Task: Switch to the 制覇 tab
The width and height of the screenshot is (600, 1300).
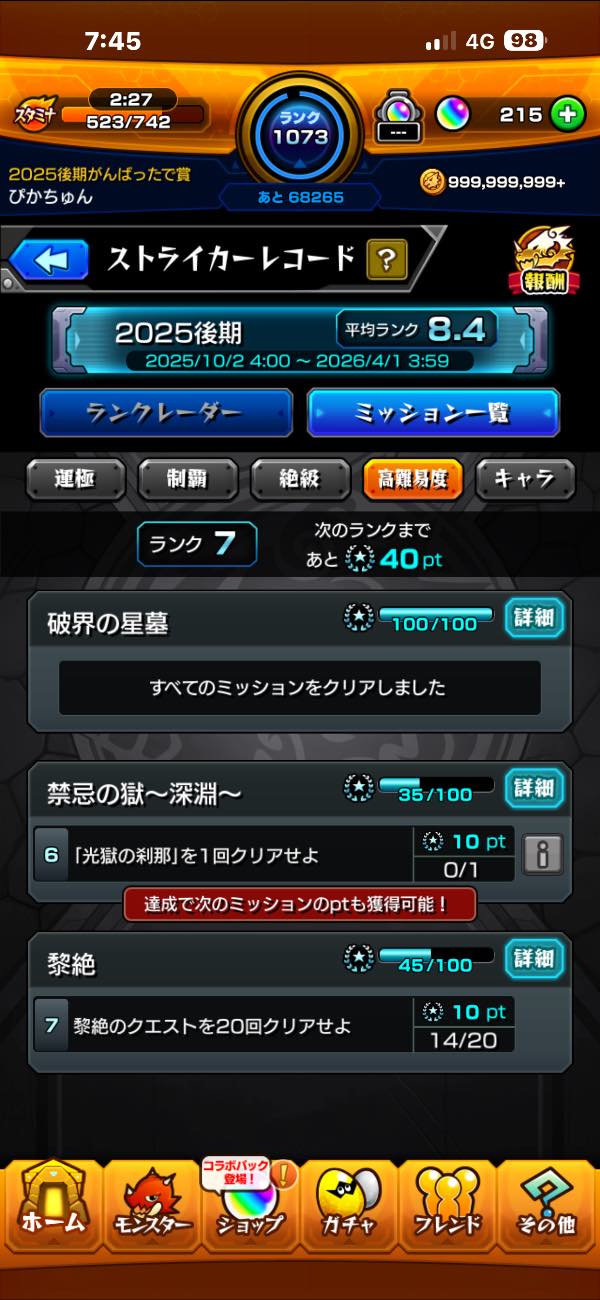Action: (x=188, y=479)
